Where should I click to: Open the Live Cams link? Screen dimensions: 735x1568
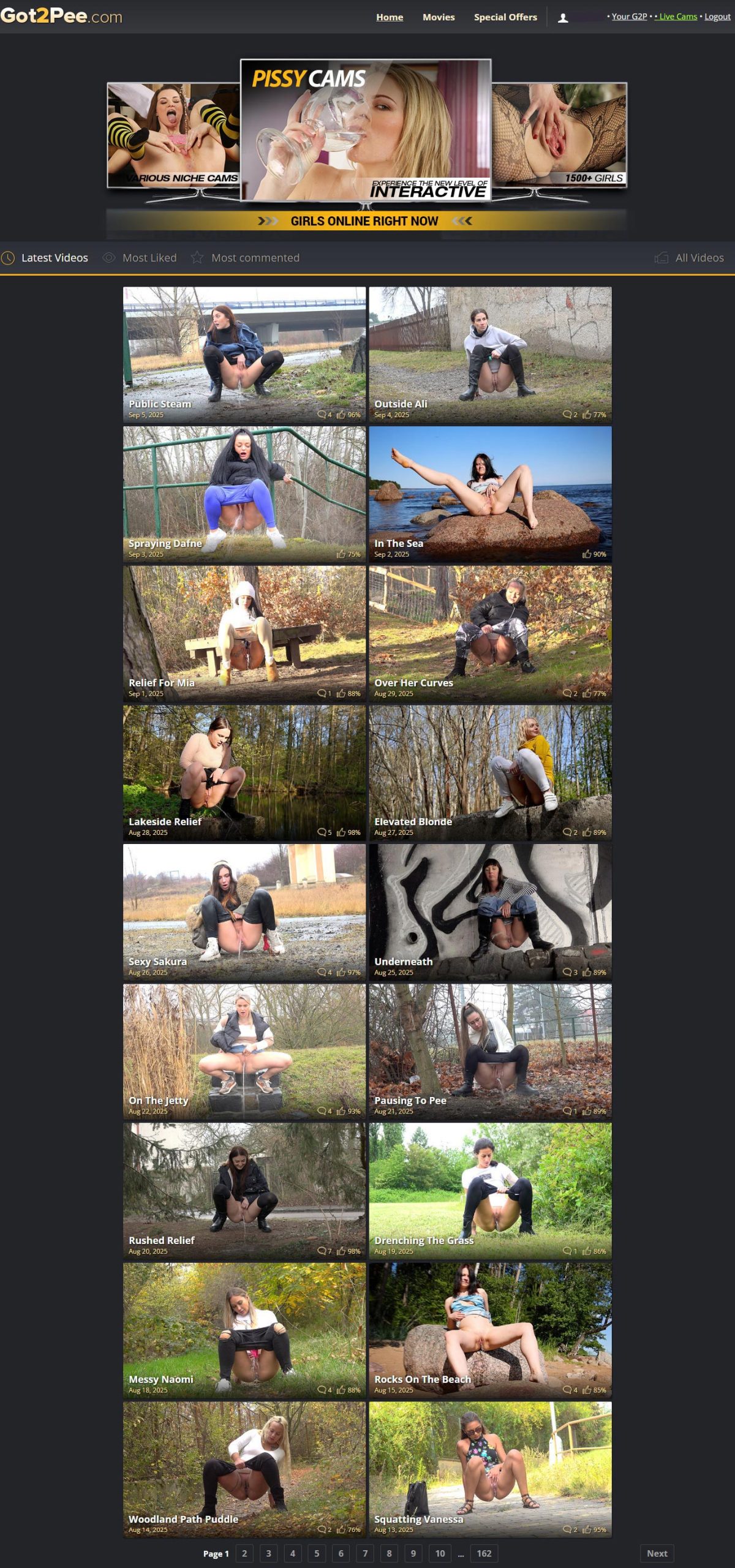click(678, 17)
